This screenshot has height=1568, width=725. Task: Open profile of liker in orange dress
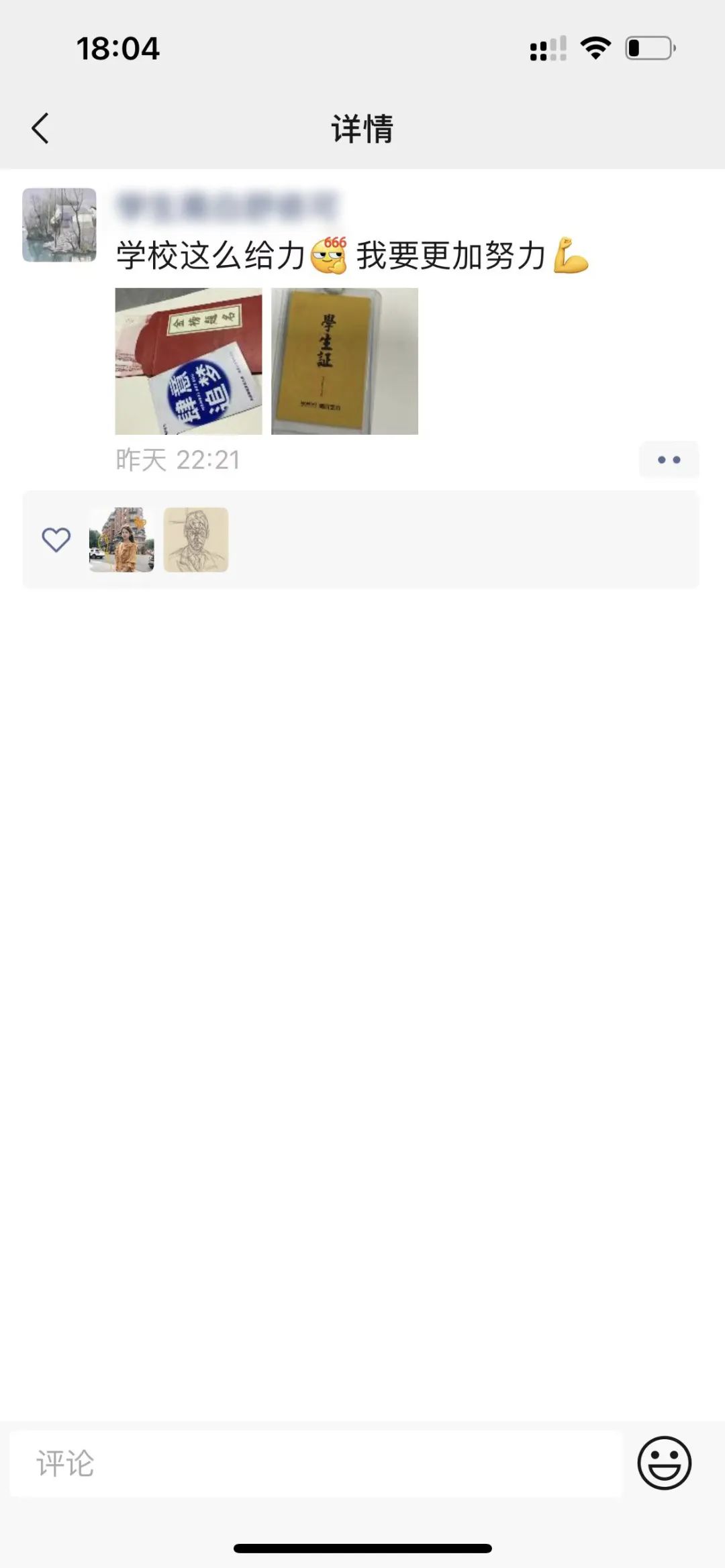122,539
